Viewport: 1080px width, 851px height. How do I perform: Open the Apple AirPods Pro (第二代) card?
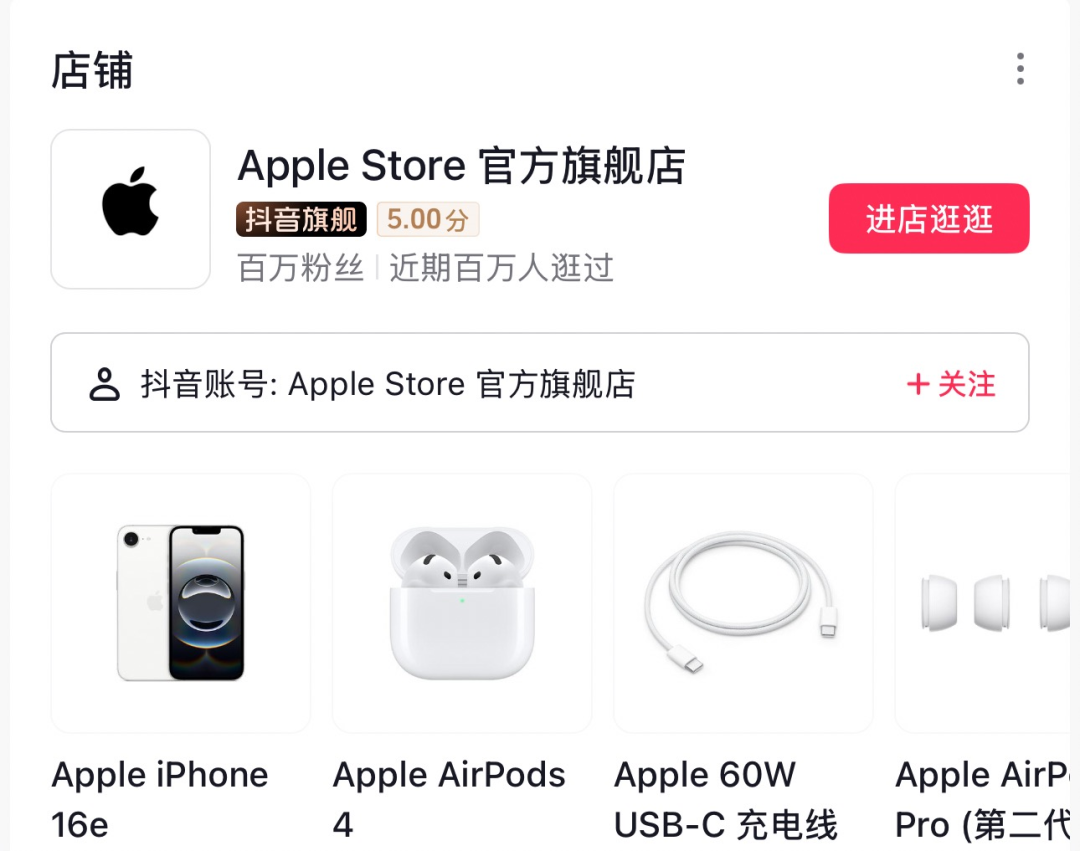(x=985, y=603)
